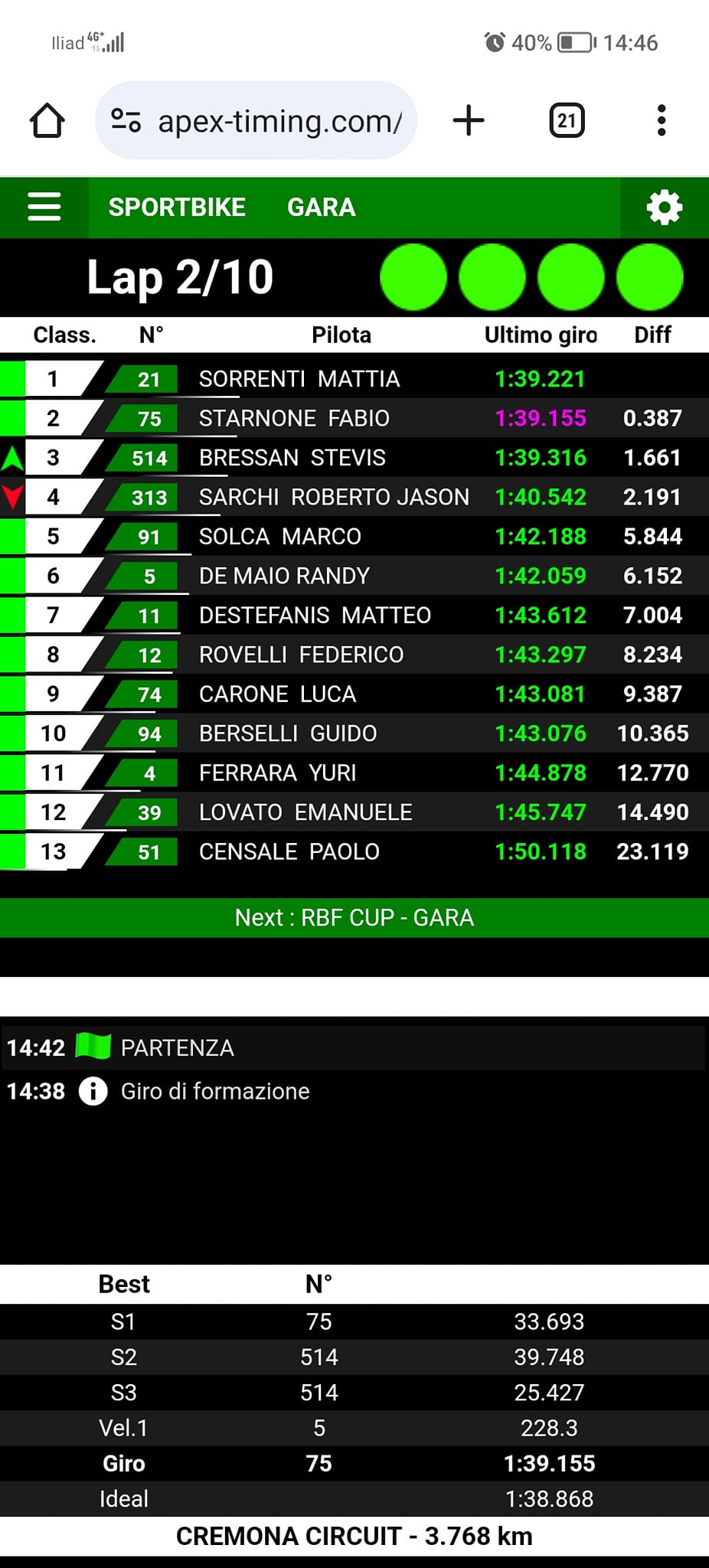The image size is (709, 1568).
Task: Open DE MAIO RANDY row
Action: click(x=354, y=576)
